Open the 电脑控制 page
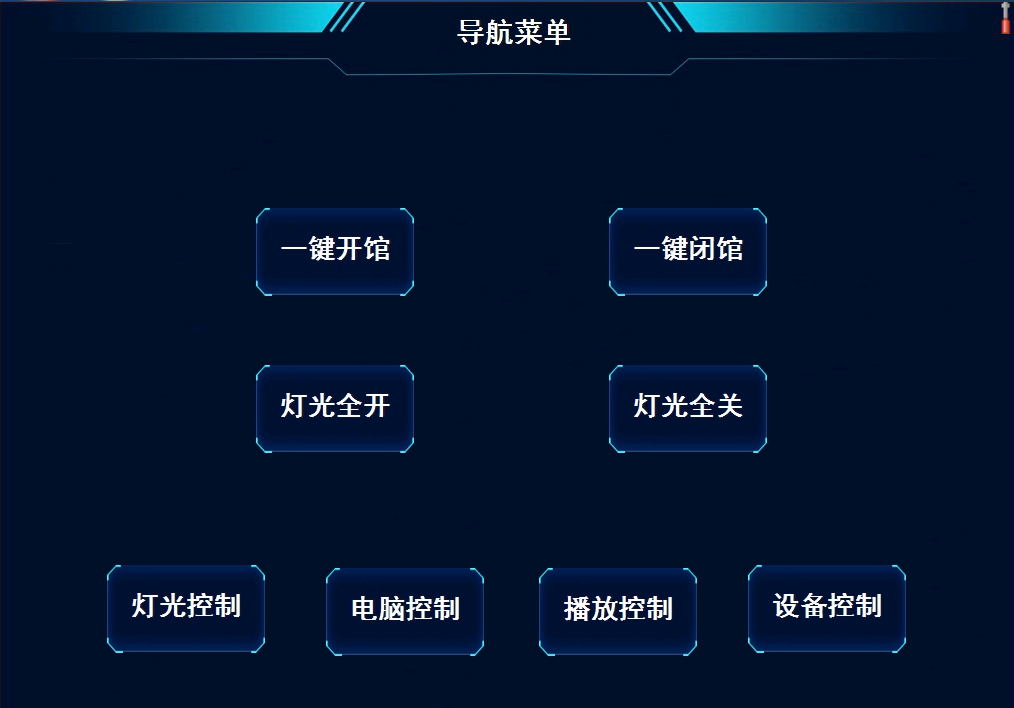Viewport: 1014px width, 708px height. pos(405,611)
